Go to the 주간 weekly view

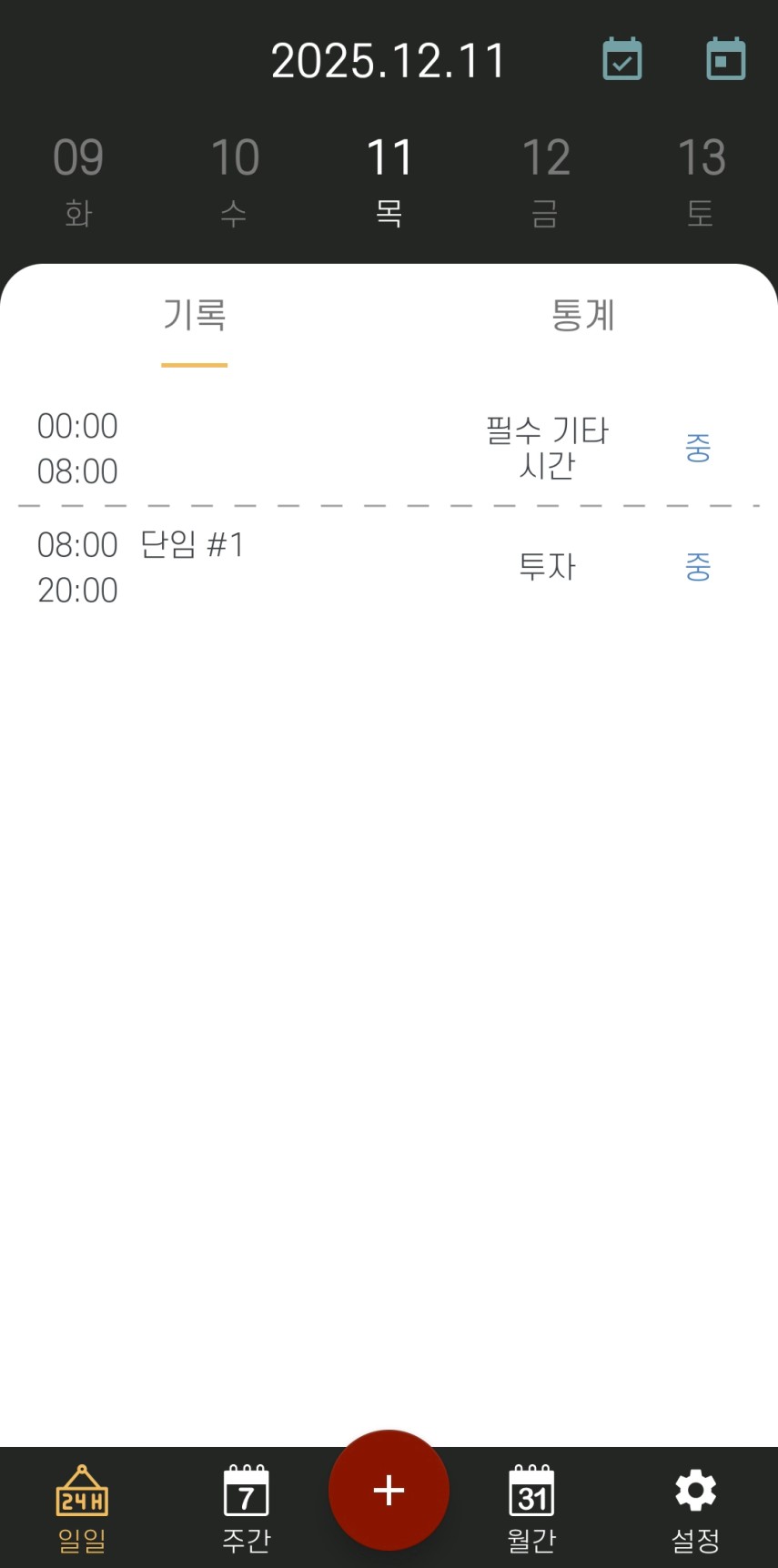[246, 1508]
